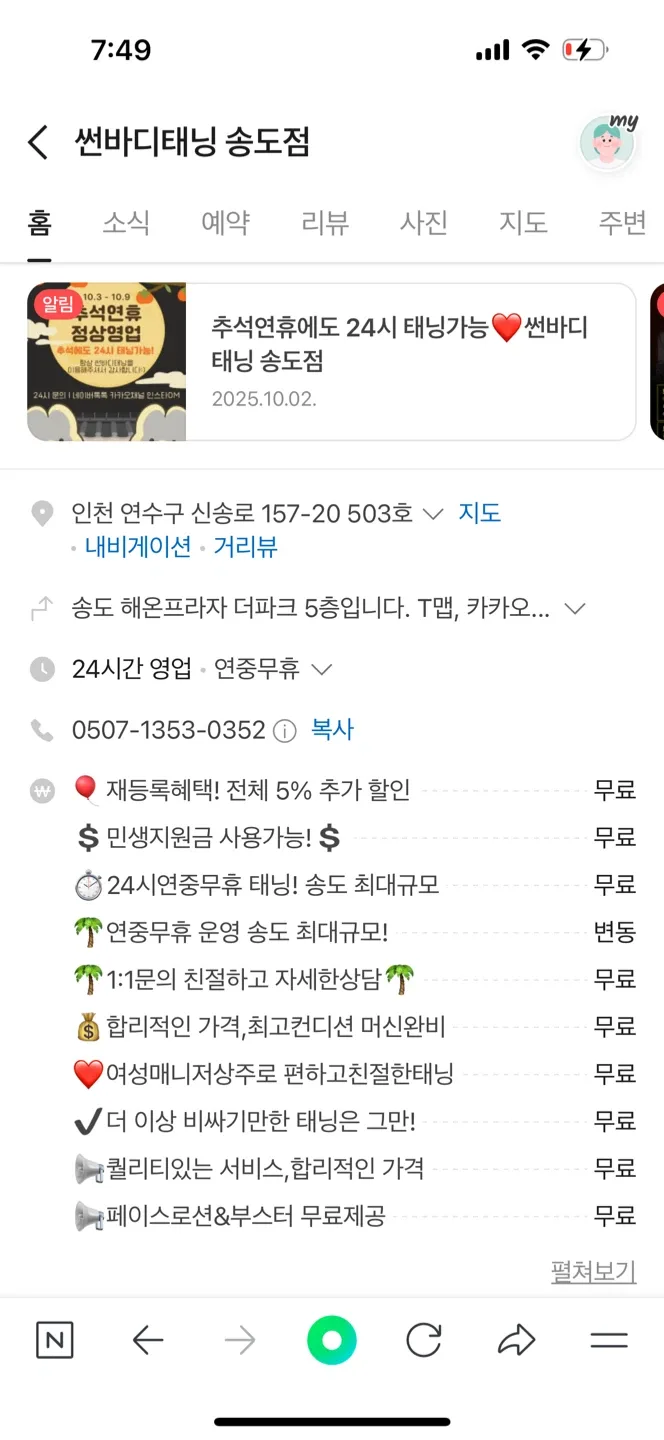Tap the 지도 link beside the address
The height and width of the screenshot is (1440, 664).
(479, 514)
